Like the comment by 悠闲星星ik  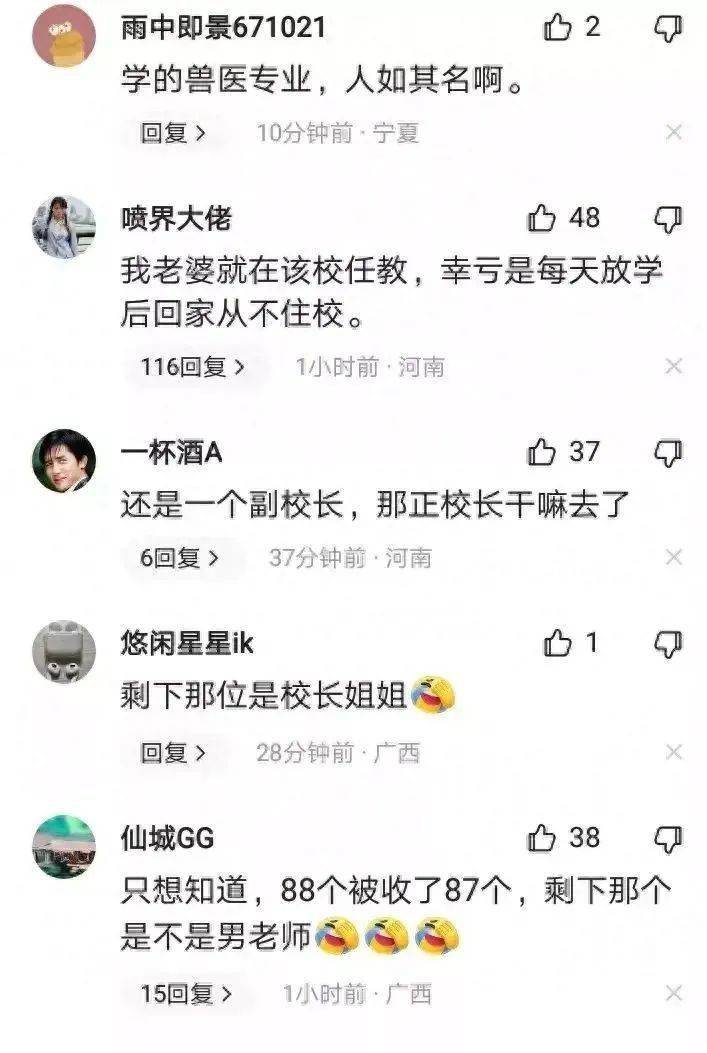click(558, 643)
